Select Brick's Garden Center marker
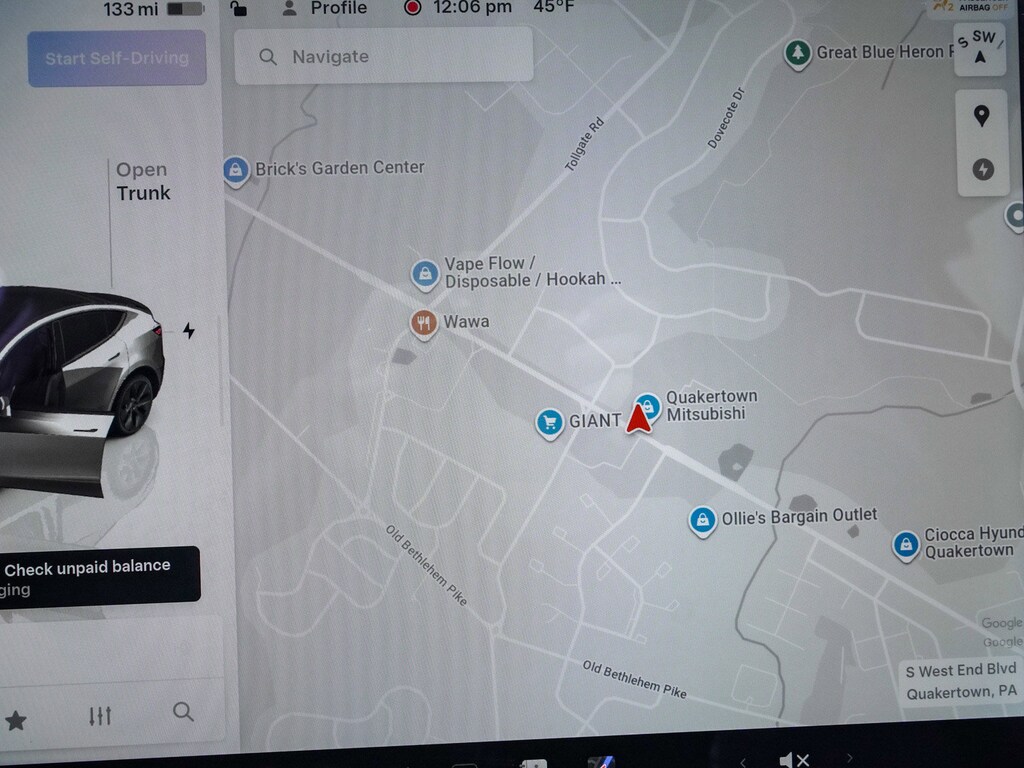The width and height of the screenshot is (1024, 768). click(236, 170)
